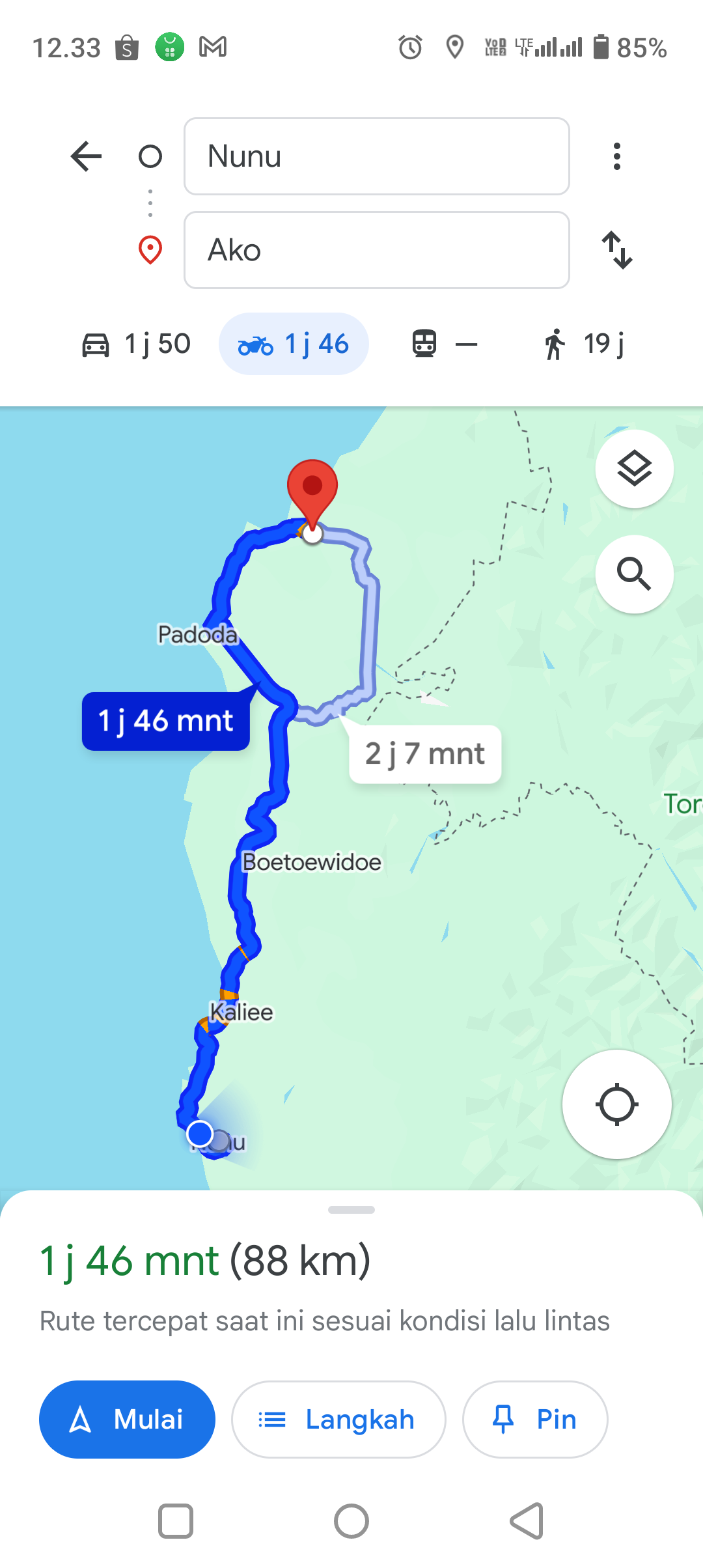Switch to walking mode 19 j
703x1568 pixels.
point(584,344)
